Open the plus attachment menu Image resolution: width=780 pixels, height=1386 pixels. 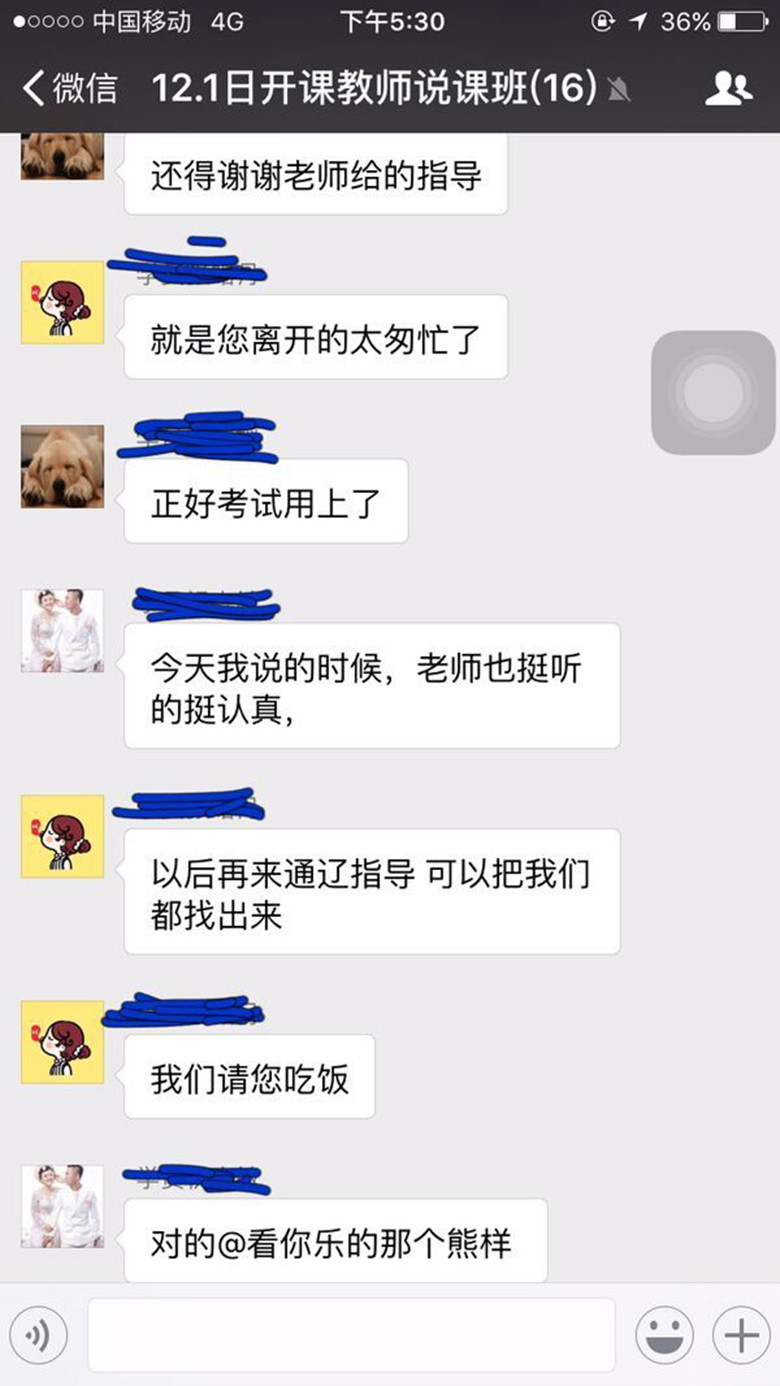[x=741, y=1335]
